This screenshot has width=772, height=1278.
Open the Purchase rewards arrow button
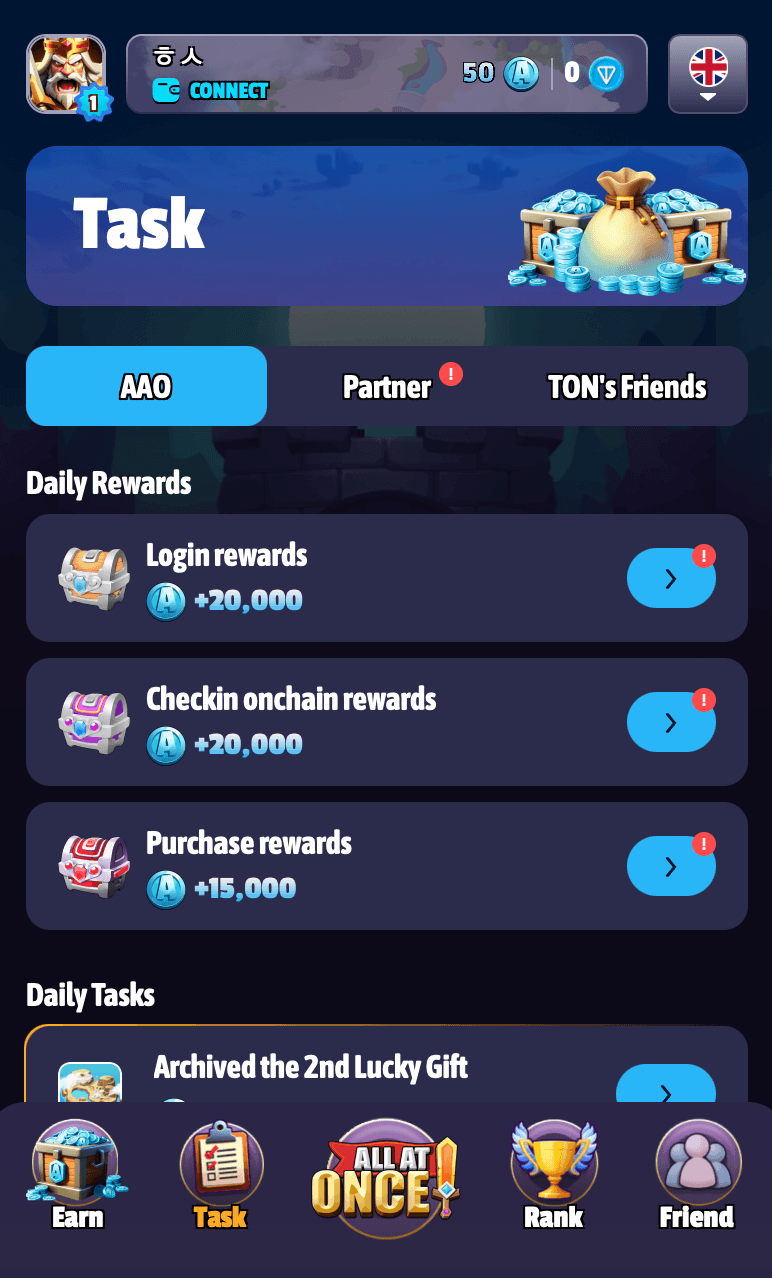671,866
